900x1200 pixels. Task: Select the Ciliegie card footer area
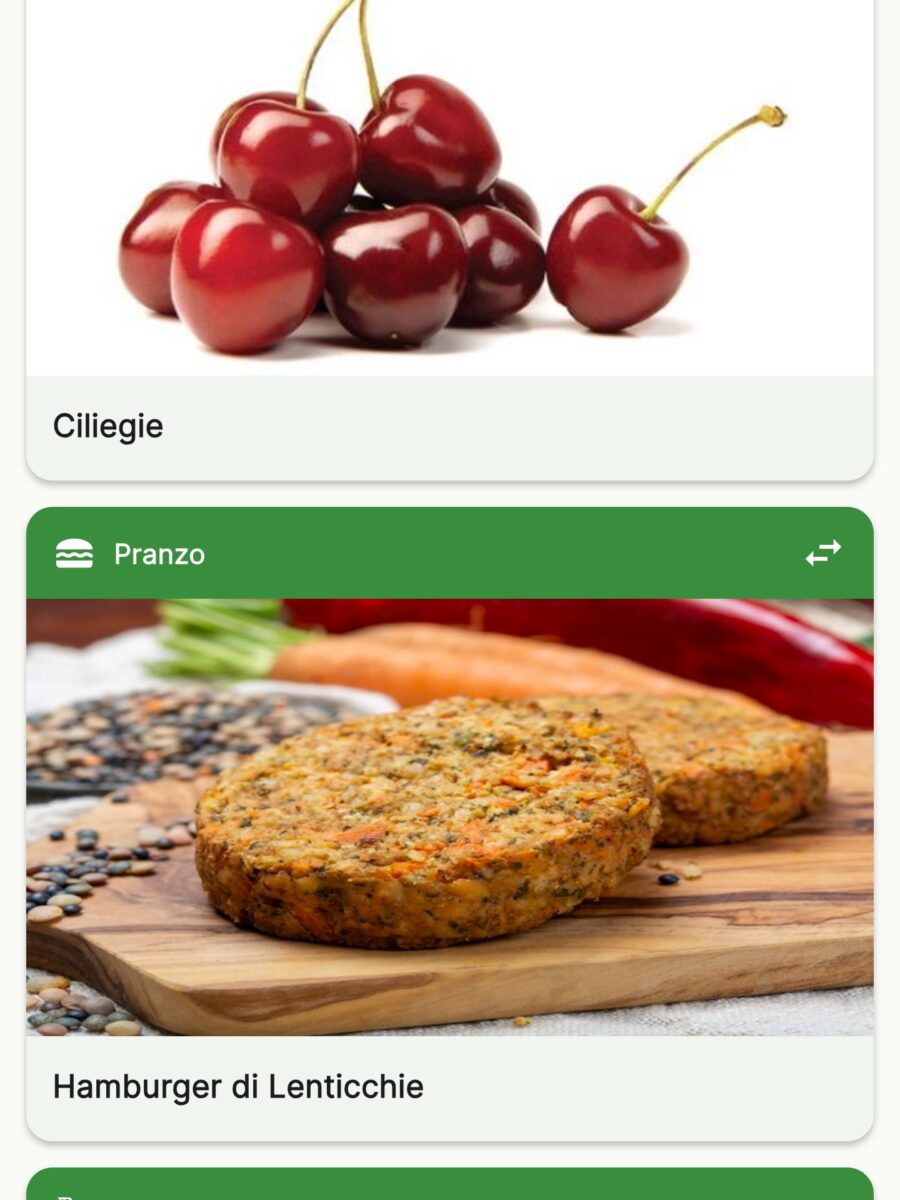[450, 424]
